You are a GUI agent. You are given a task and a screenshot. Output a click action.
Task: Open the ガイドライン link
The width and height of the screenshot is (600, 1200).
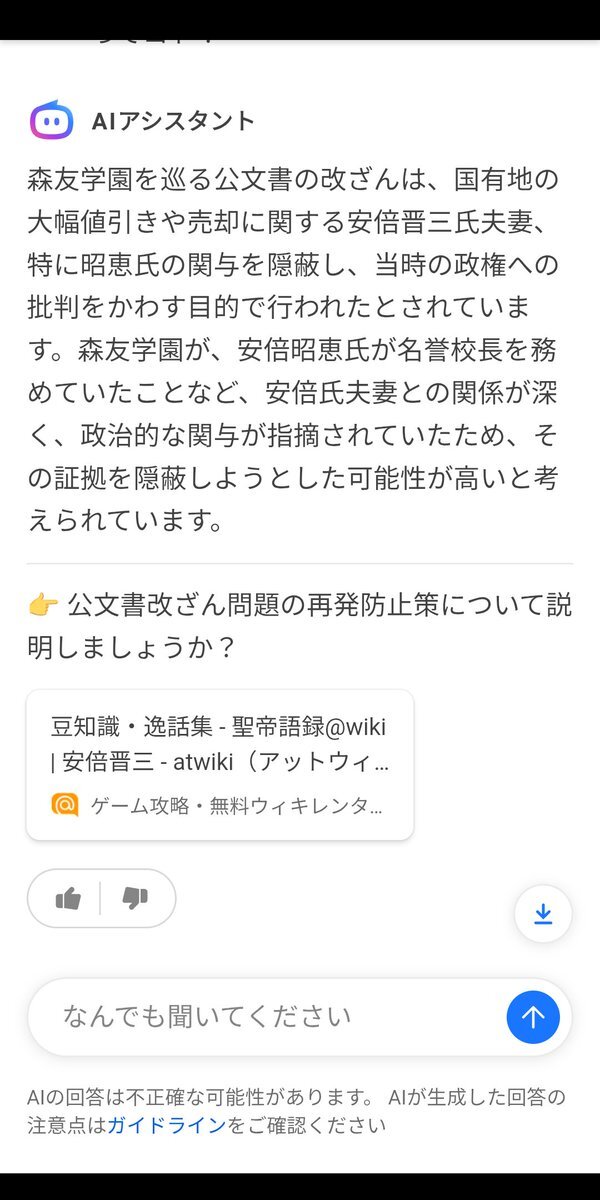tap(166, 1125)
